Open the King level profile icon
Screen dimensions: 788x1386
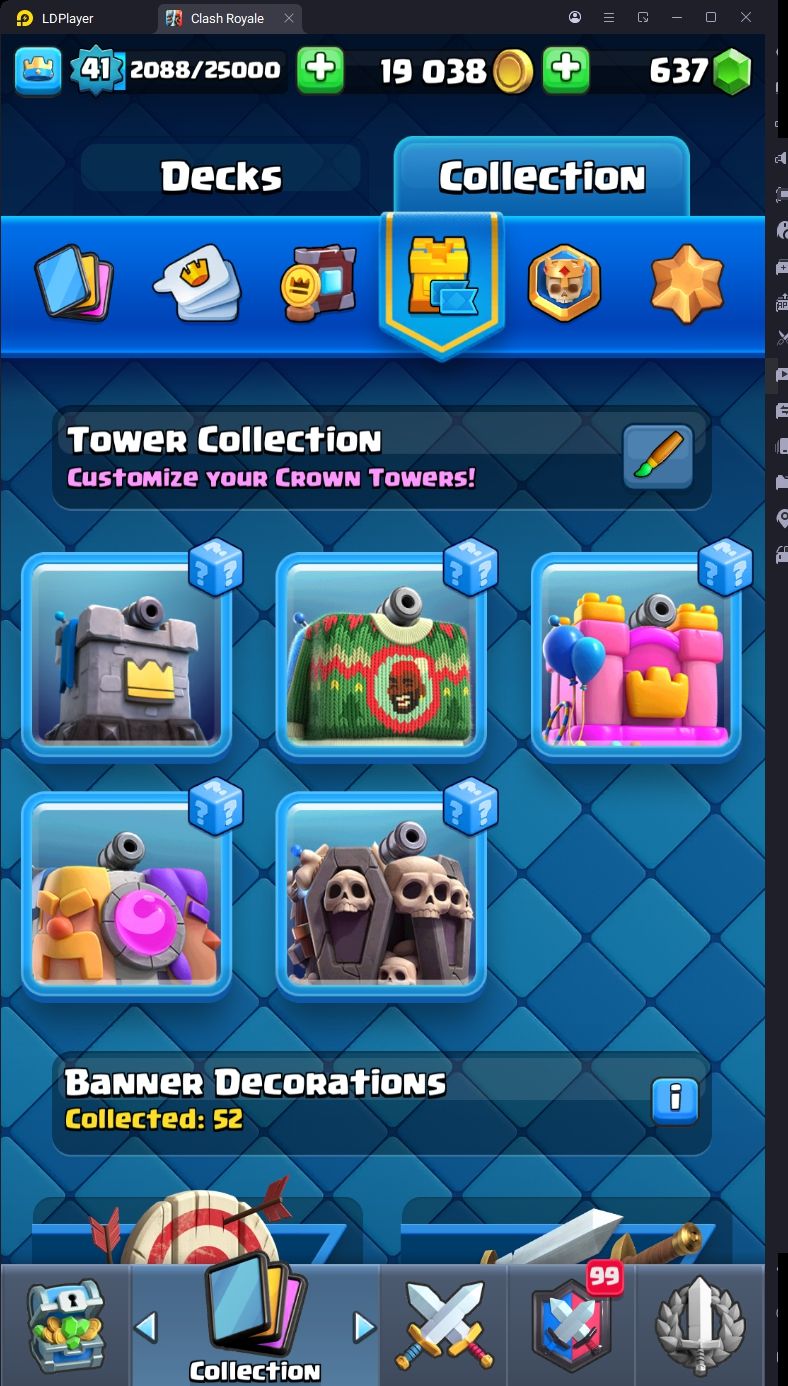[x=37, y=69]
